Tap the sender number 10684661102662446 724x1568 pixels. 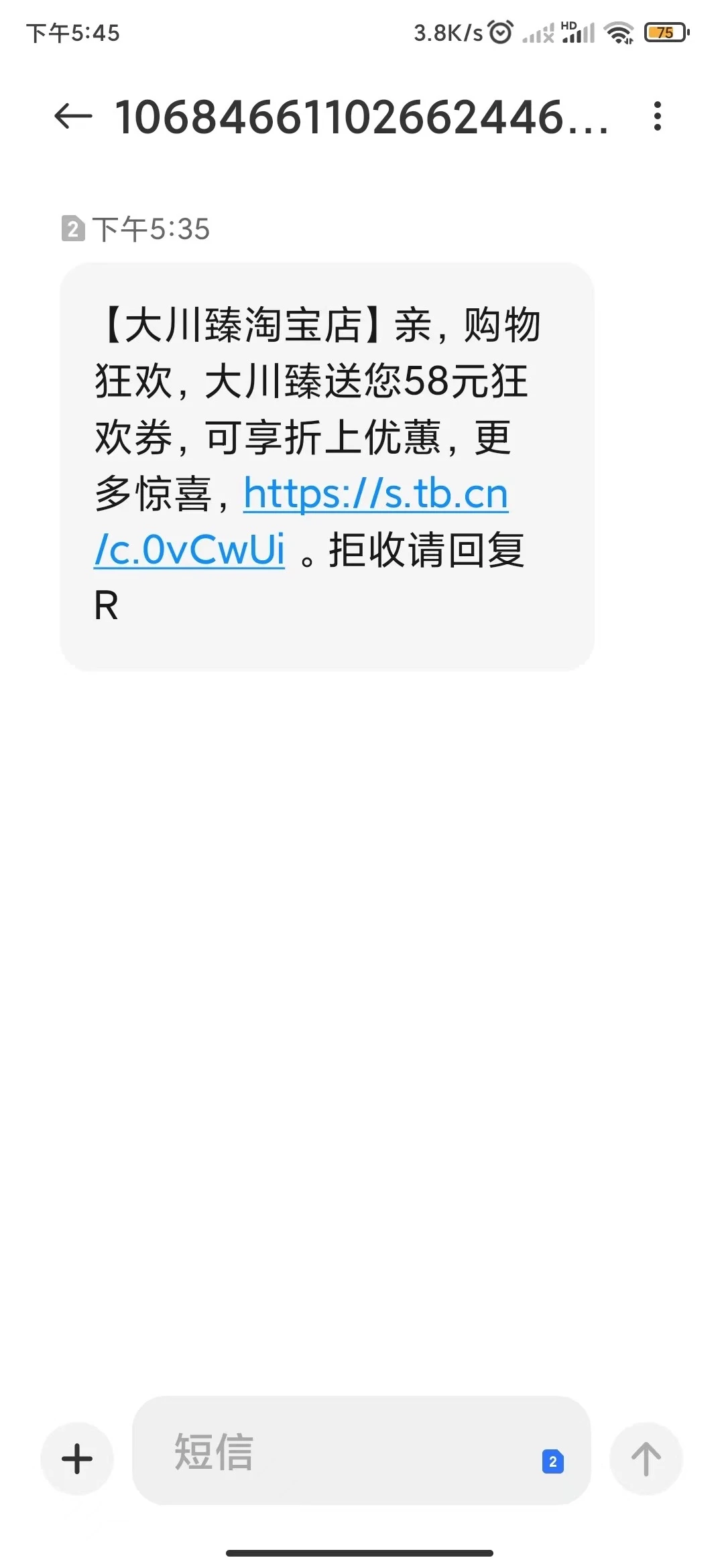point(362,117)
